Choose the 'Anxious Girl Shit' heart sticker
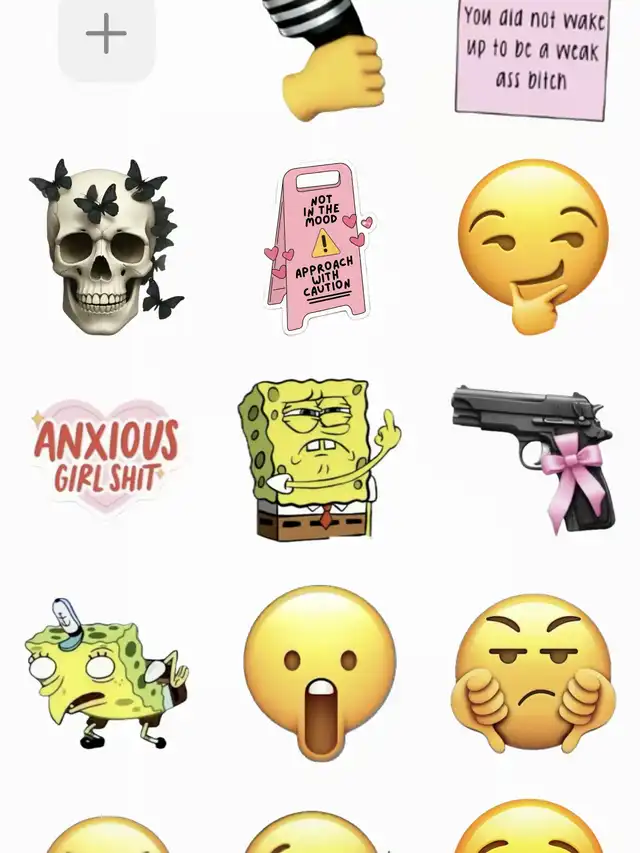Screen dimensions: 640x853 106,456
